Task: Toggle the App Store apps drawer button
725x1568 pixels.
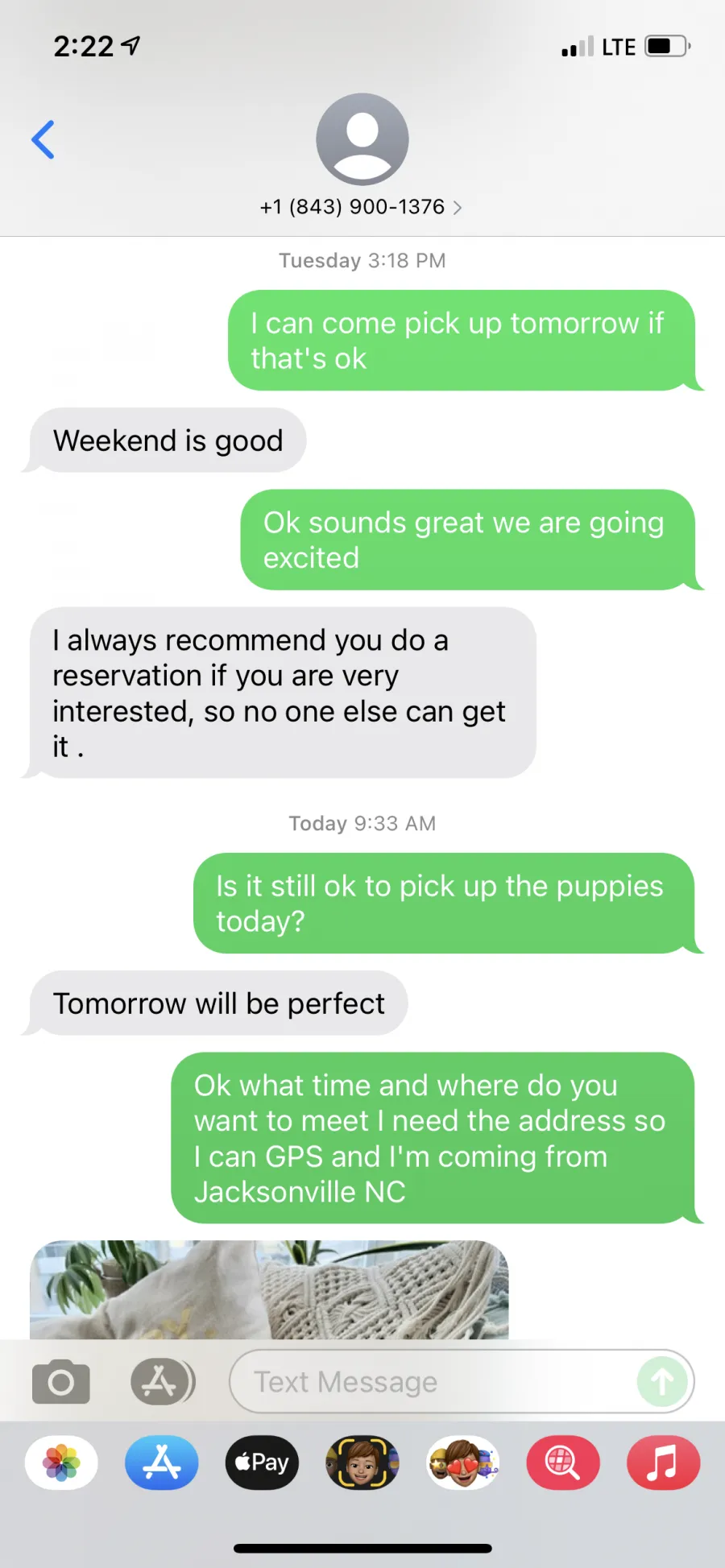Action: tap(163, 1382)
